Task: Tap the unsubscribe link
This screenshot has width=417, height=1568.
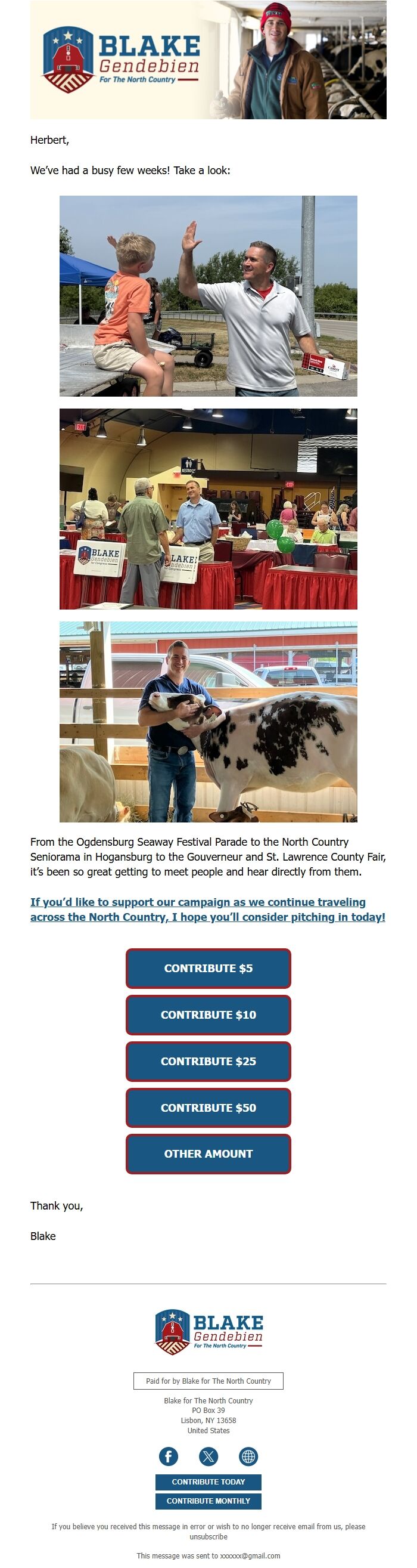Action: point(208,1536)
